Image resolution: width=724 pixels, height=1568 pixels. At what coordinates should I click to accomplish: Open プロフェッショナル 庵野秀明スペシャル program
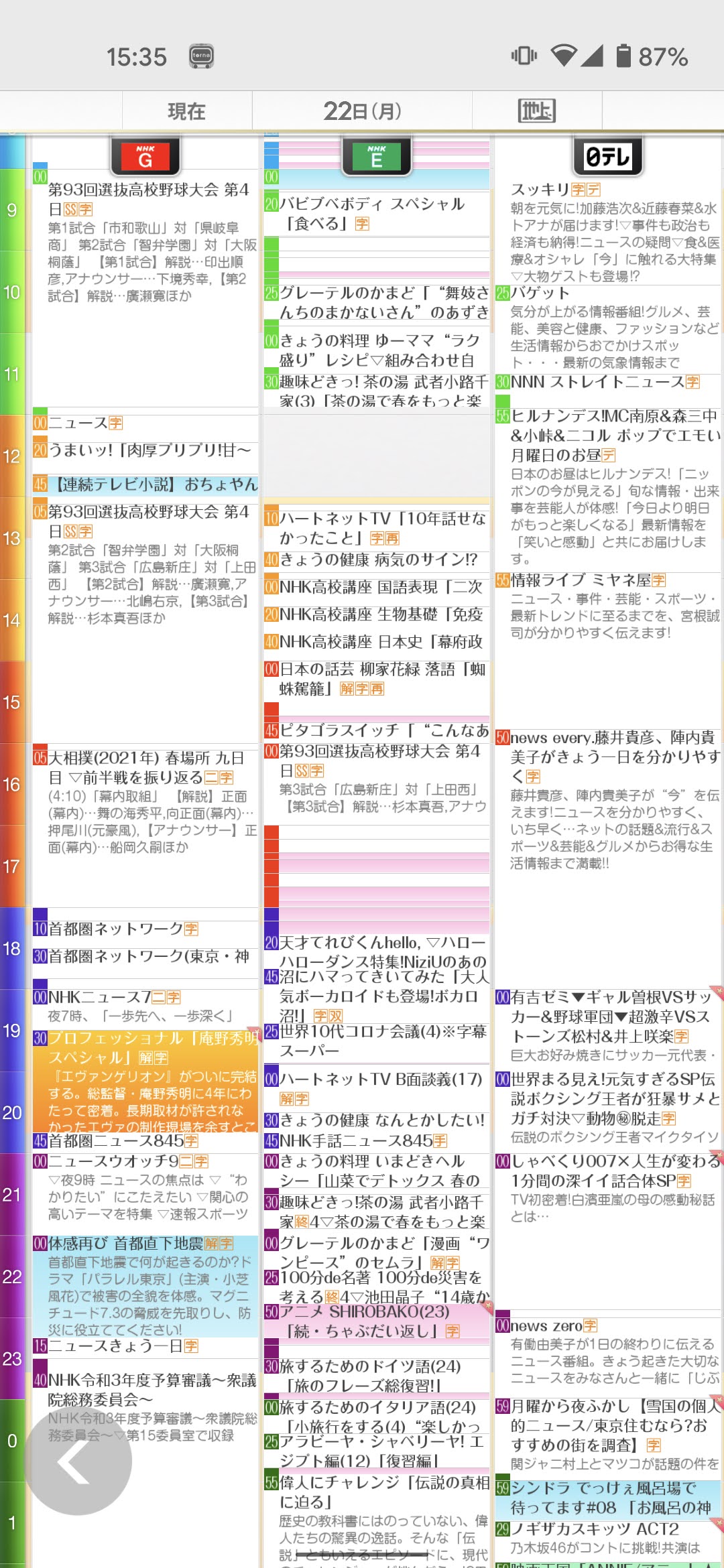pyautogui.click(x=145, y=1079)
